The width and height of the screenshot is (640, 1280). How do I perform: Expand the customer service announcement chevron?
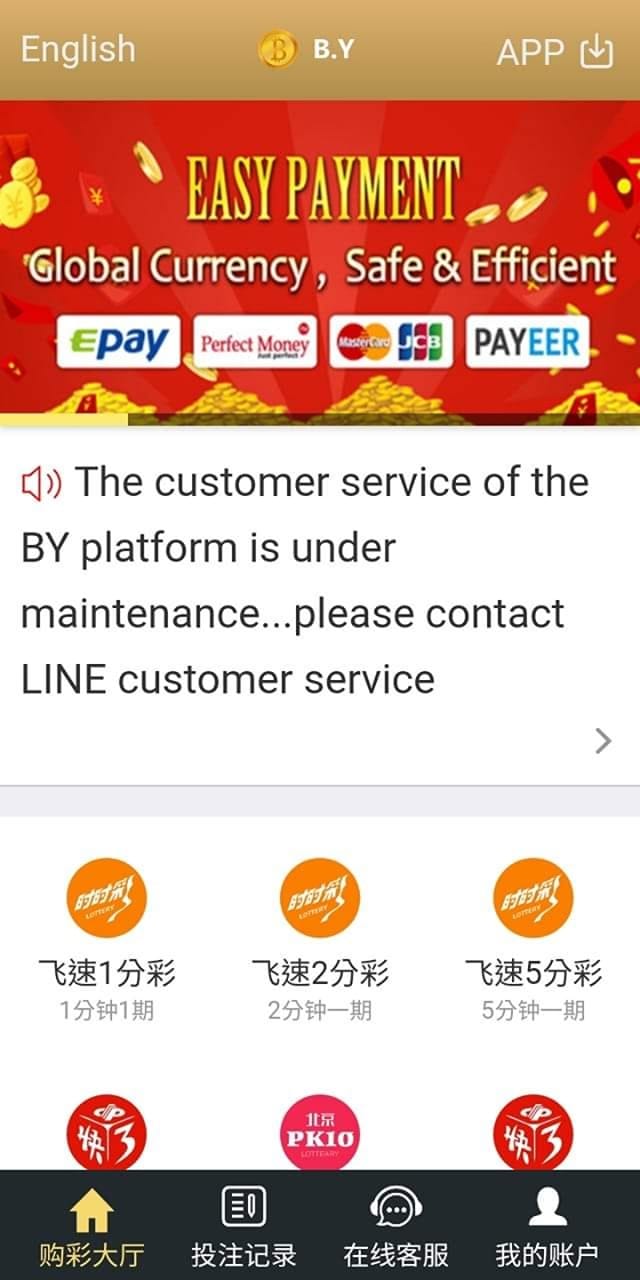tap(603, 740)
